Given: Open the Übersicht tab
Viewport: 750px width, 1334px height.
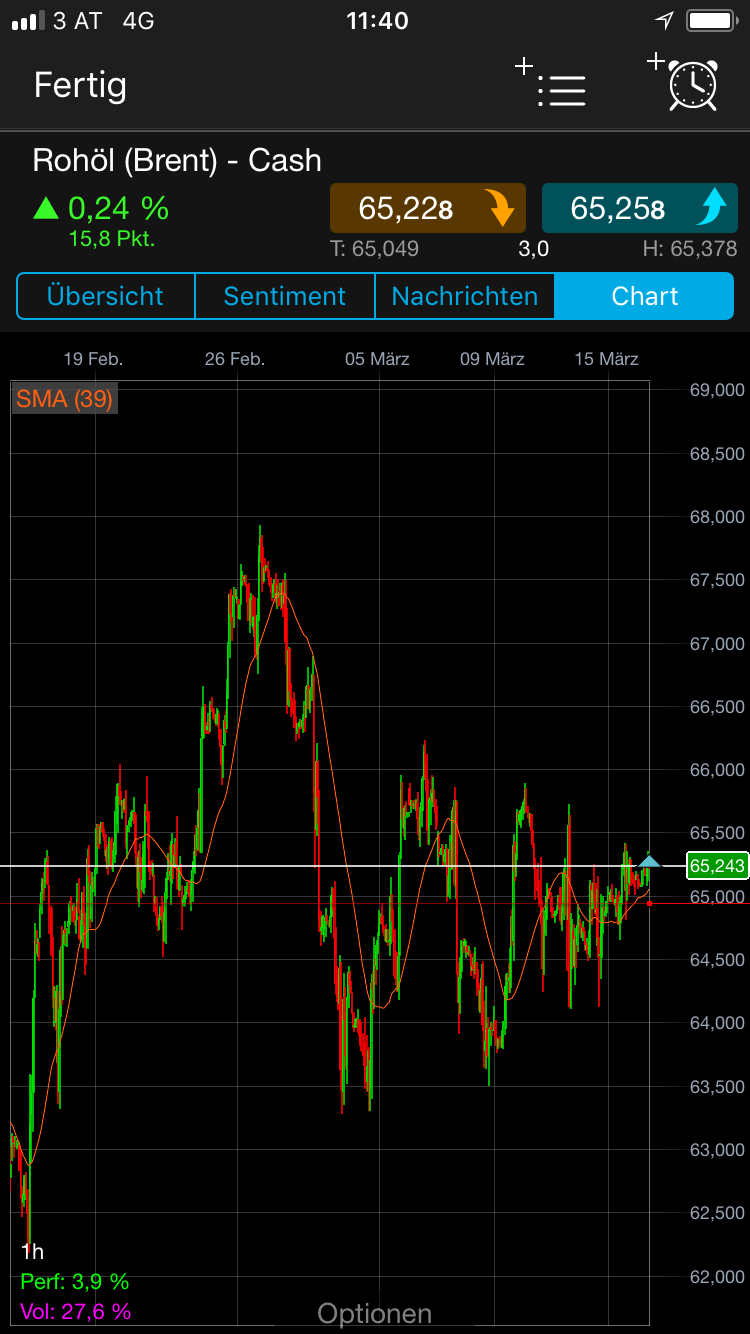Looking at the screenshot, I should coord(105,296).
